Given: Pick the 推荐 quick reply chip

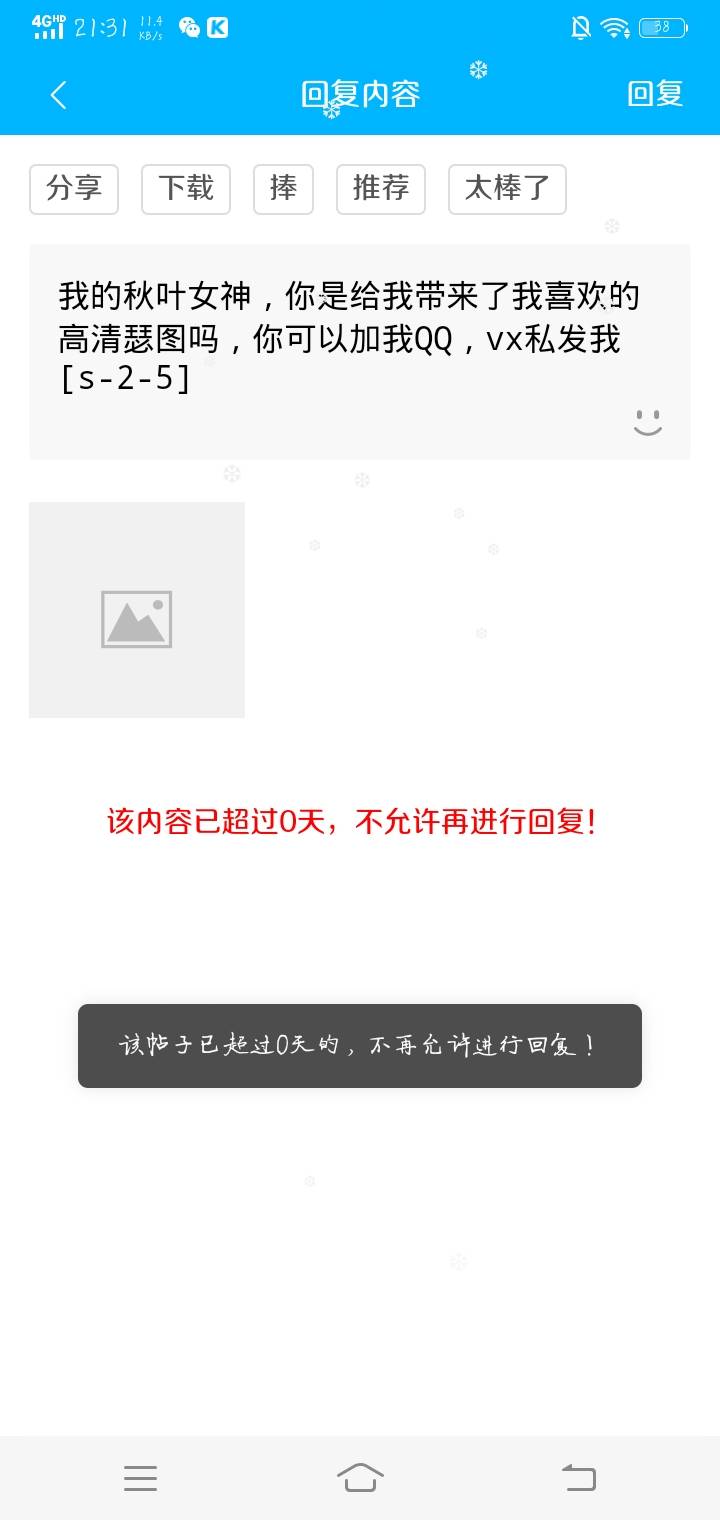Looking at the screenshot, I should 381,189.
